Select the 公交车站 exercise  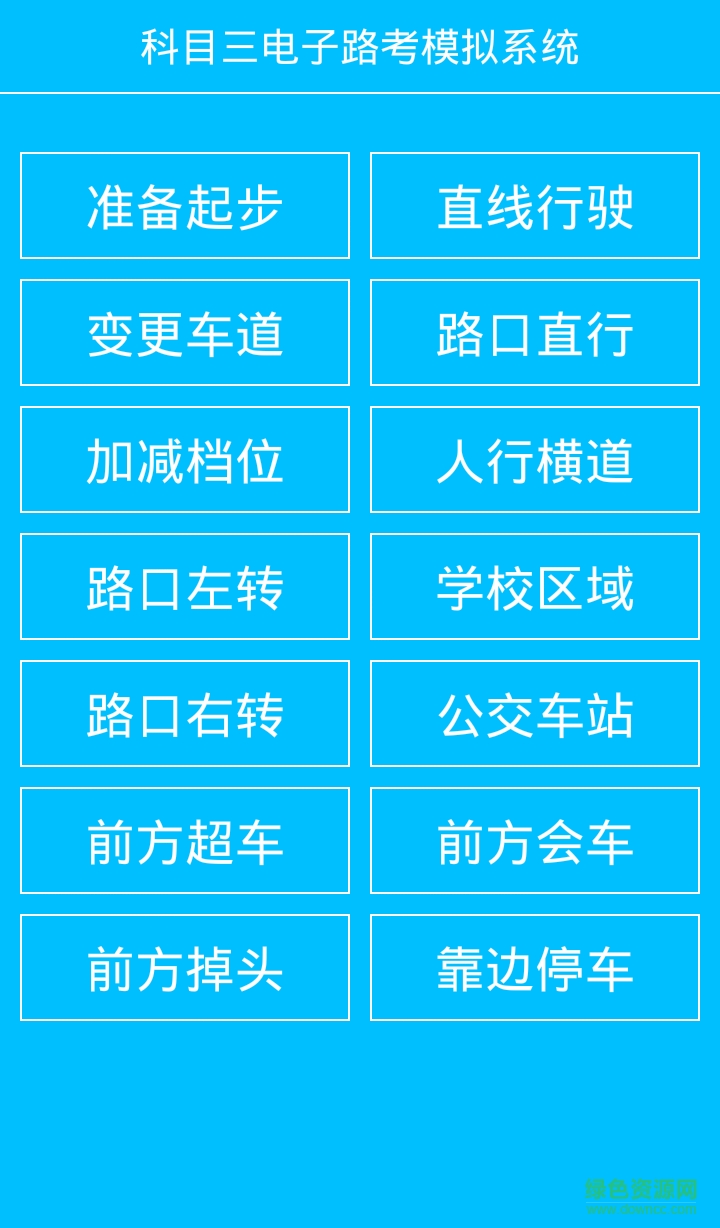534,714
